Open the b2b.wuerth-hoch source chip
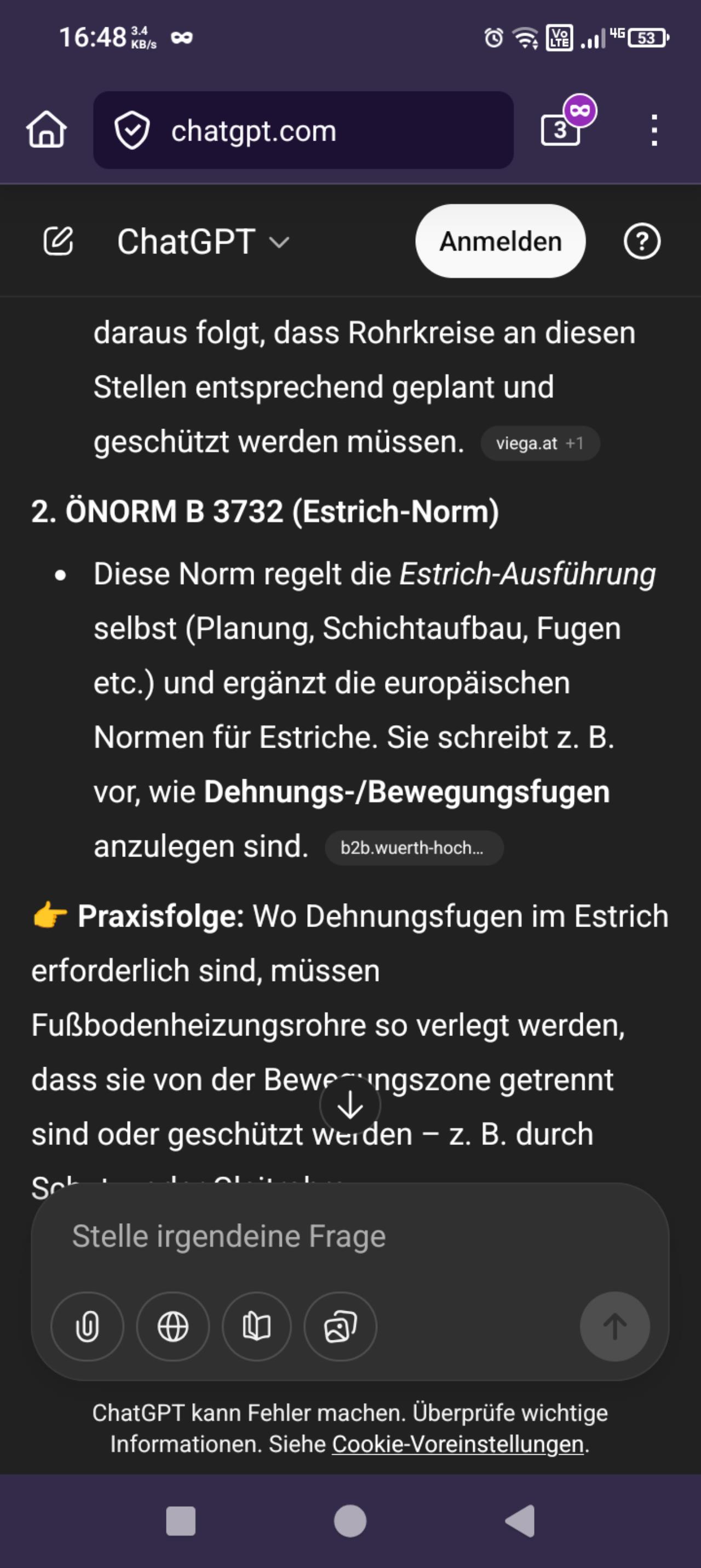Image resolution: width=701 pixels, height=1568 pixels. tap(413, 847)
